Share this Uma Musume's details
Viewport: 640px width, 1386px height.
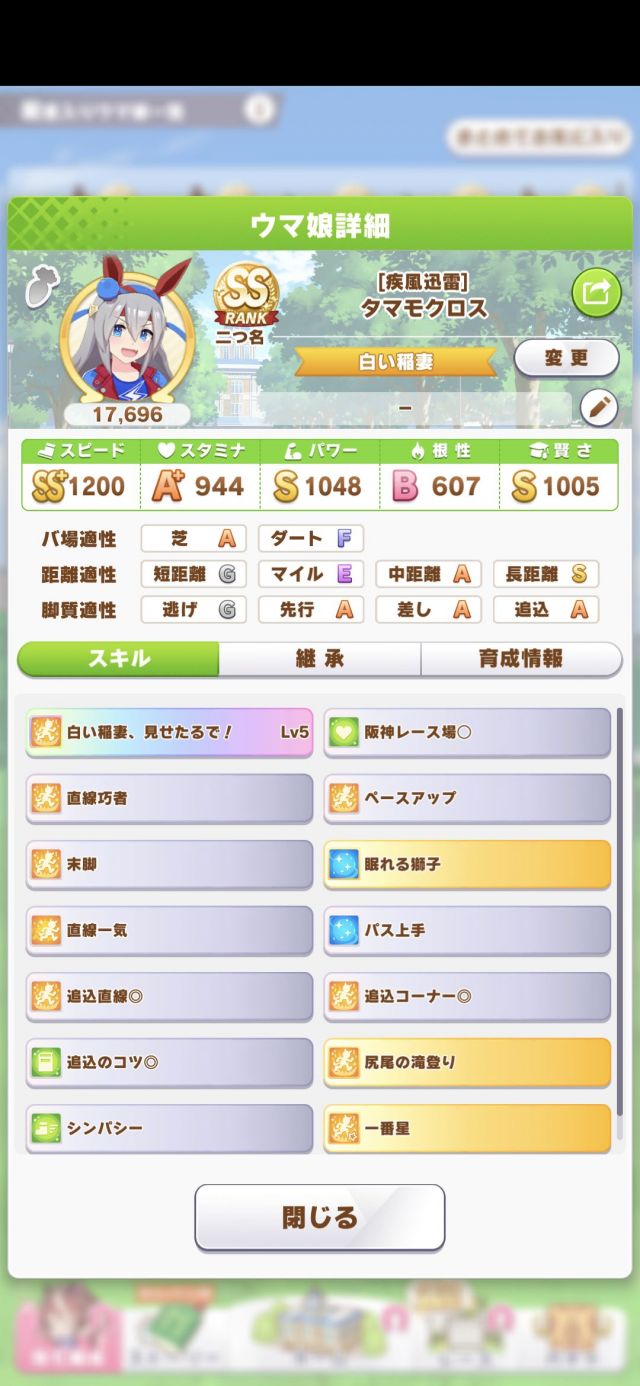coord(596,293)
